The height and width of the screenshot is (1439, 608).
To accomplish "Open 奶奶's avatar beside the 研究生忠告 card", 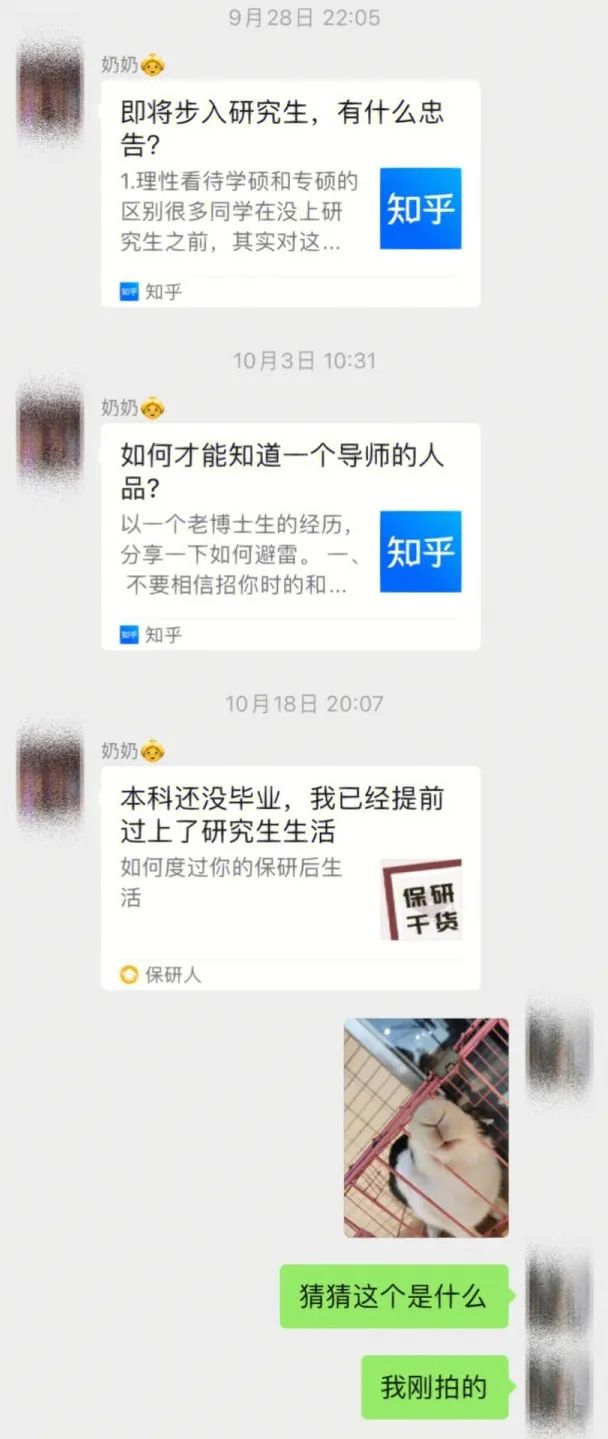I will pos(50,88).
